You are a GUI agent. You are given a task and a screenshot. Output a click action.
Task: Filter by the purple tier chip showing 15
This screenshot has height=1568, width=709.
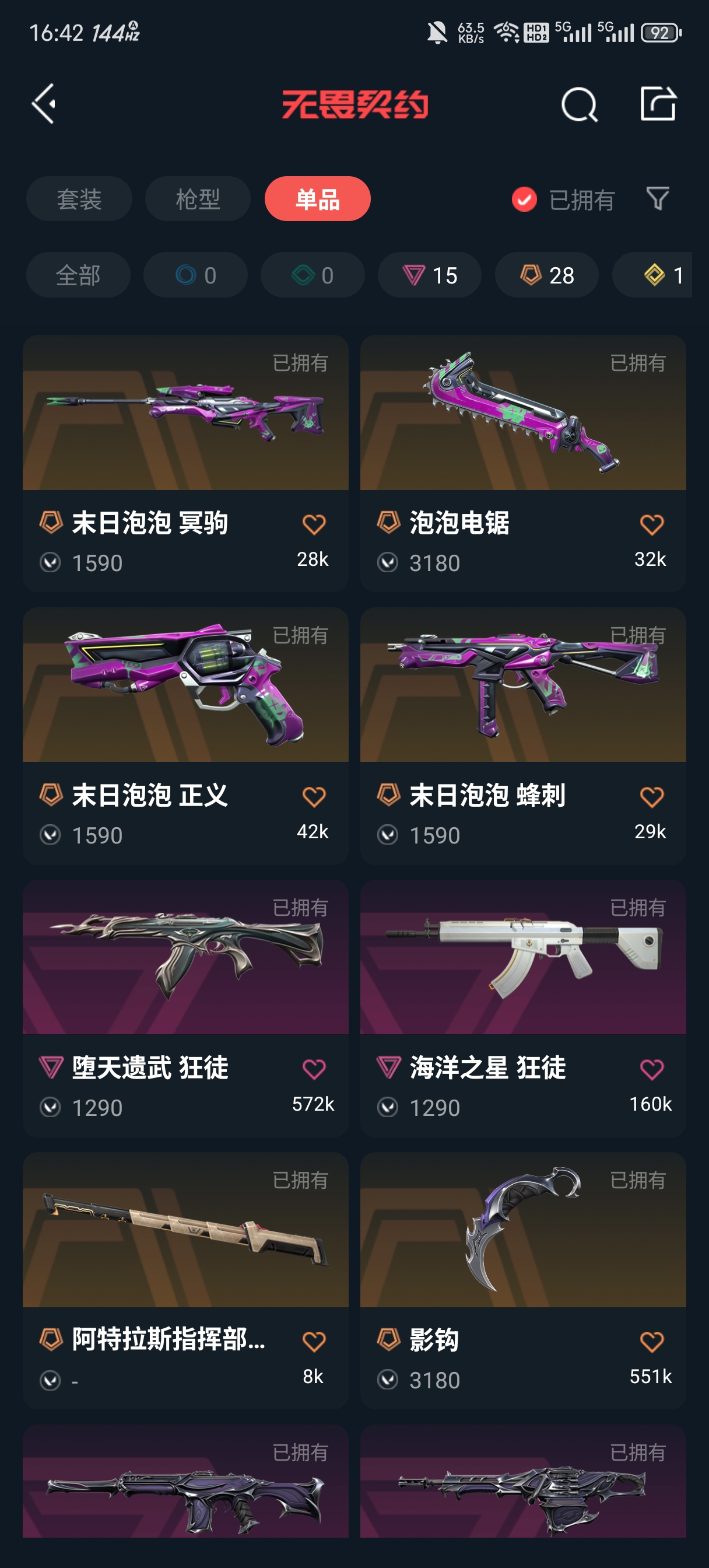[x=429, y=275]
